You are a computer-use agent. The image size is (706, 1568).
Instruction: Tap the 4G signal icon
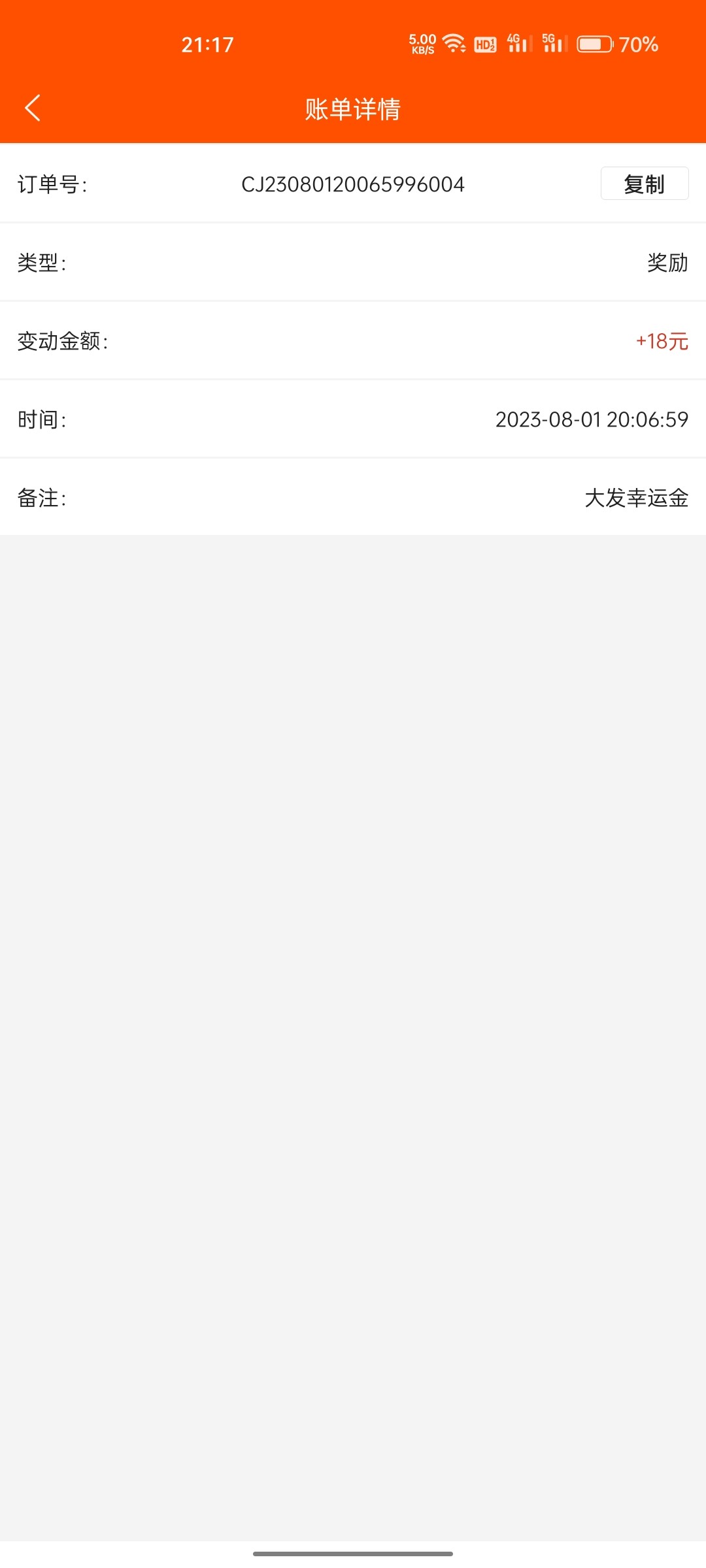[x=516, y=43]
